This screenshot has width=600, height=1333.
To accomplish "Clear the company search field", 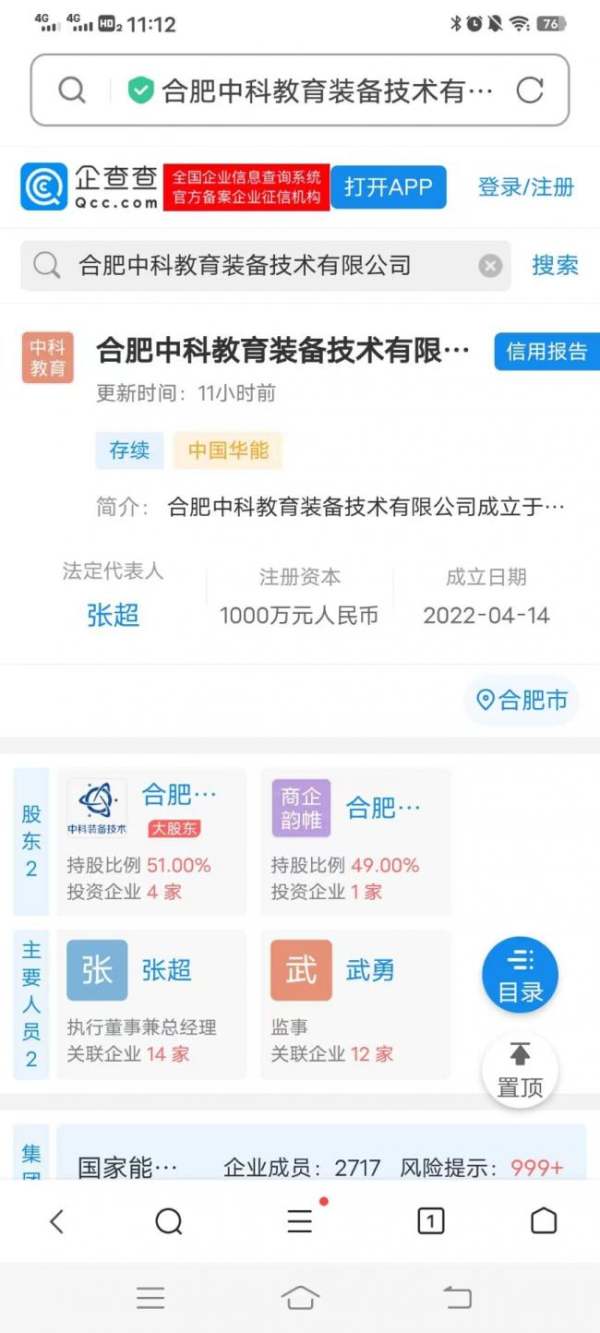I will 490,265.
